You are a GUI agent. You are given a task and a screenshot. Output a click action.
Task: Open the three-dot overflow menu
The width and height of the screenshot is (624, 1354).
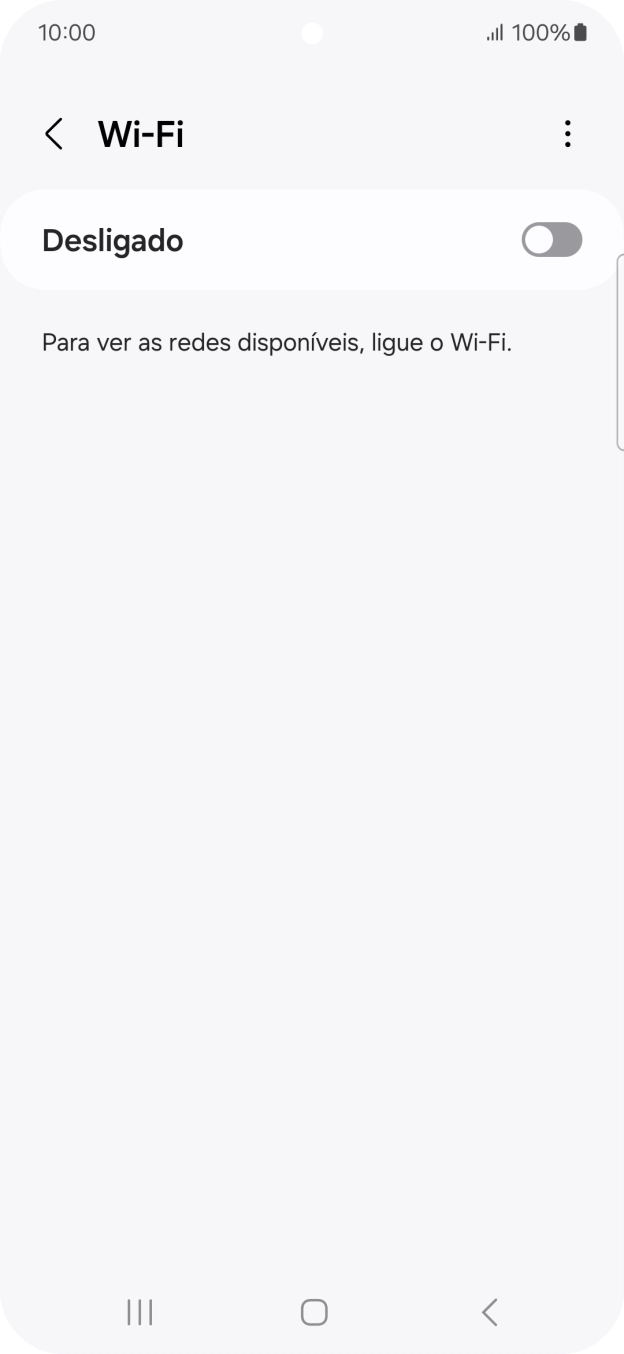tap(567, 134)
